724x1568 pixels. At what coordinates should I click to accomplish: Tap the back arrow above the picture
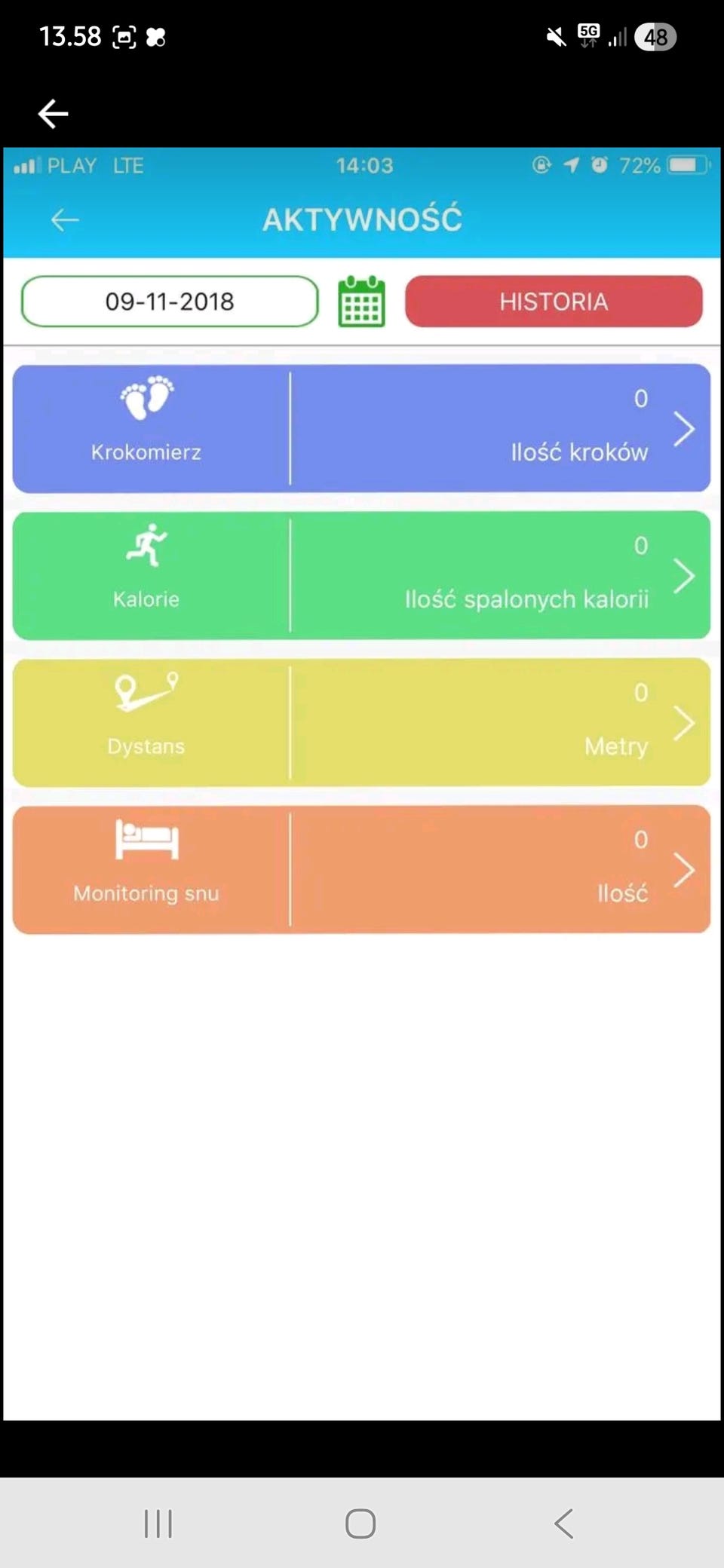[53, 114]
